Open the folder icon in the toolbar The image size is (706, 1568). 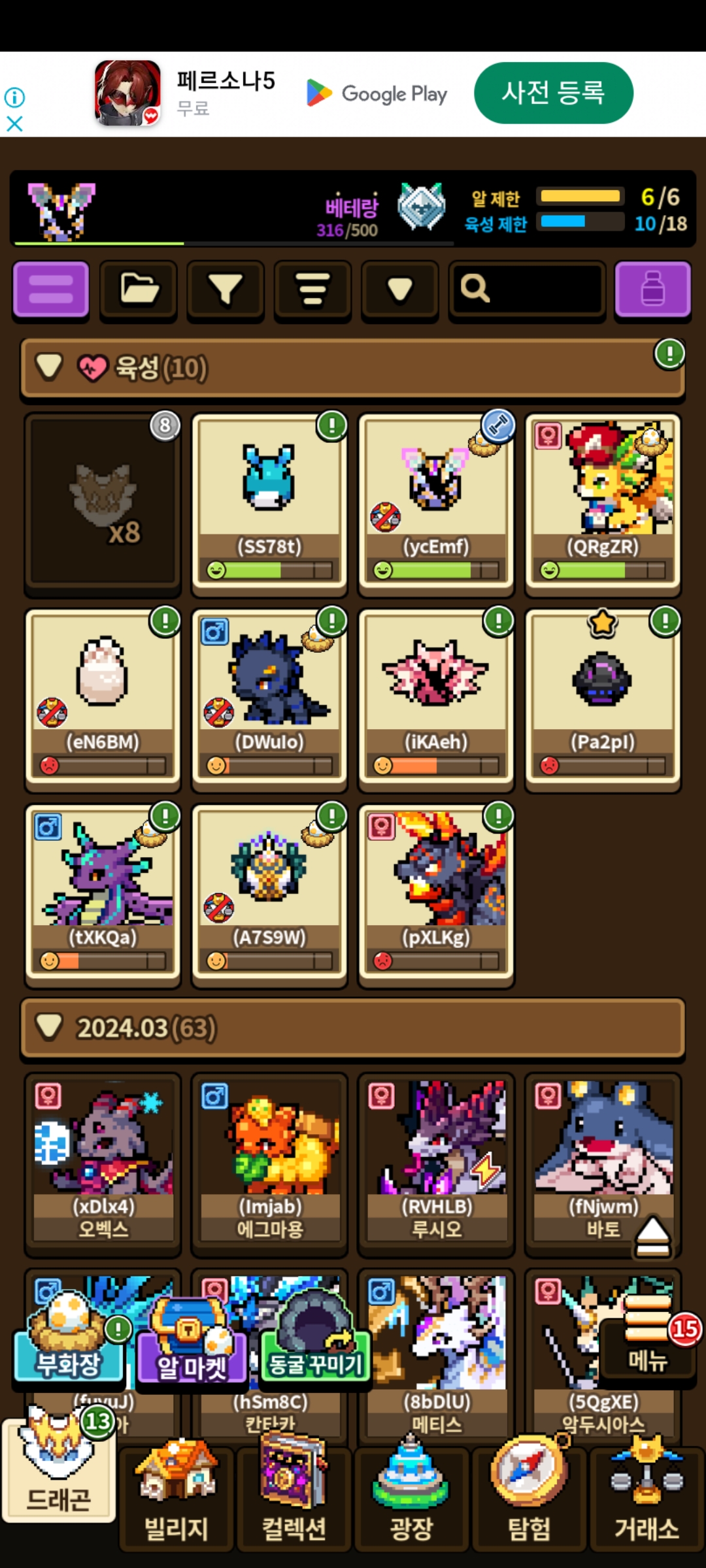tap(139, 290)
